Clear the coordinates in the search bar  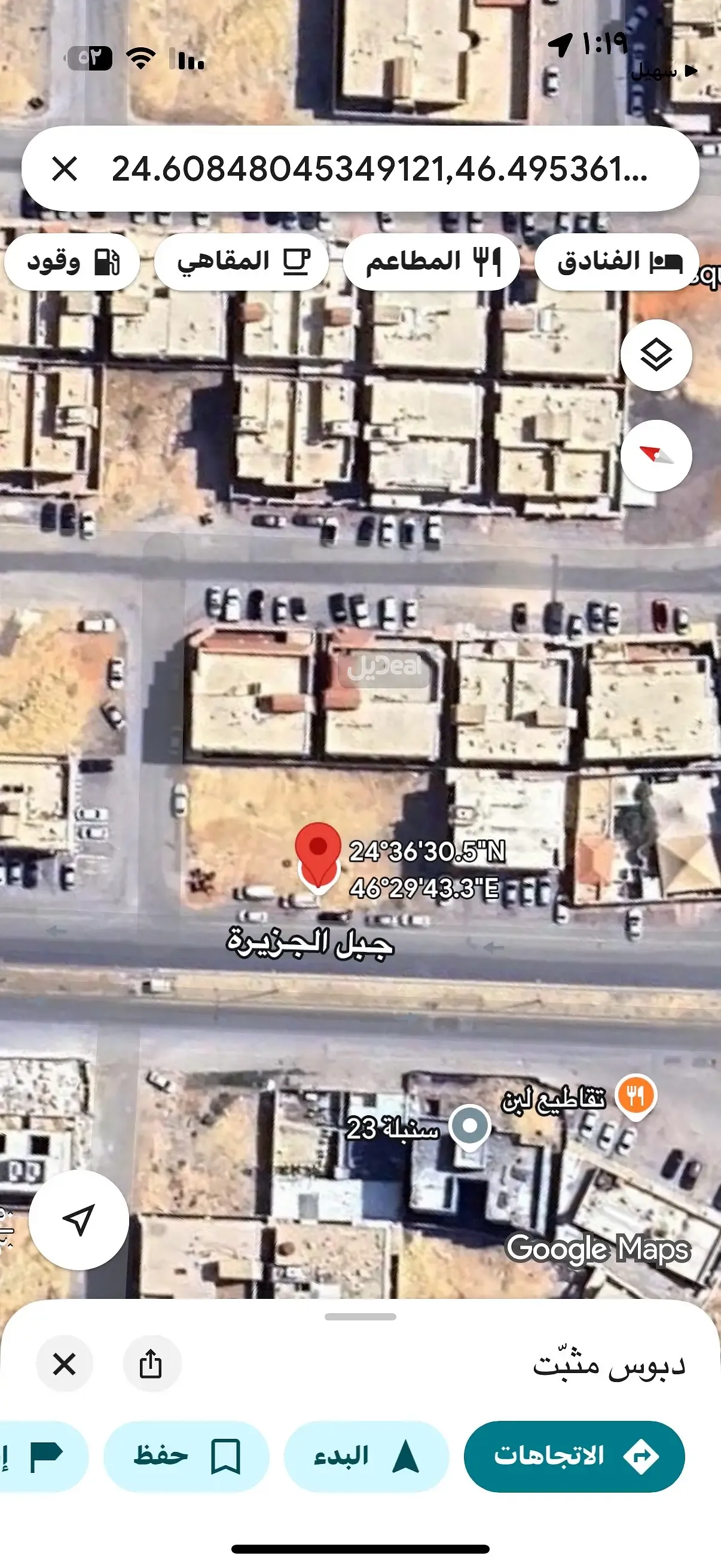tap(65, 169)
